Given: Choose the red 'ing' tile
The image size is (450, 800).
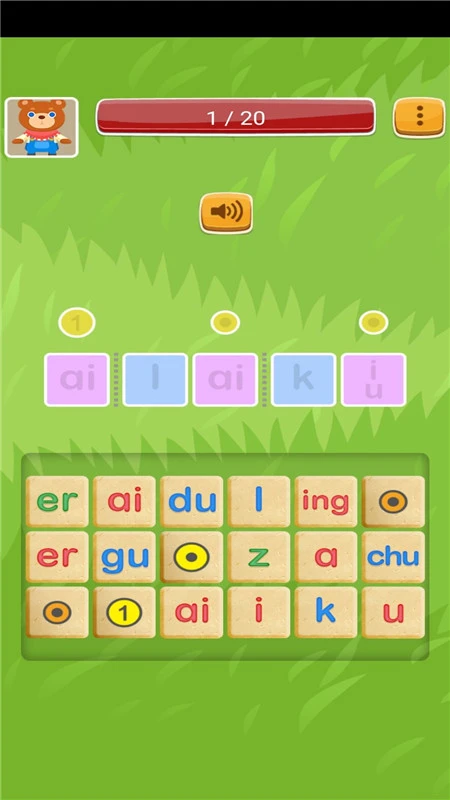Looking at the screenshot, I should (x=326, y=502).
